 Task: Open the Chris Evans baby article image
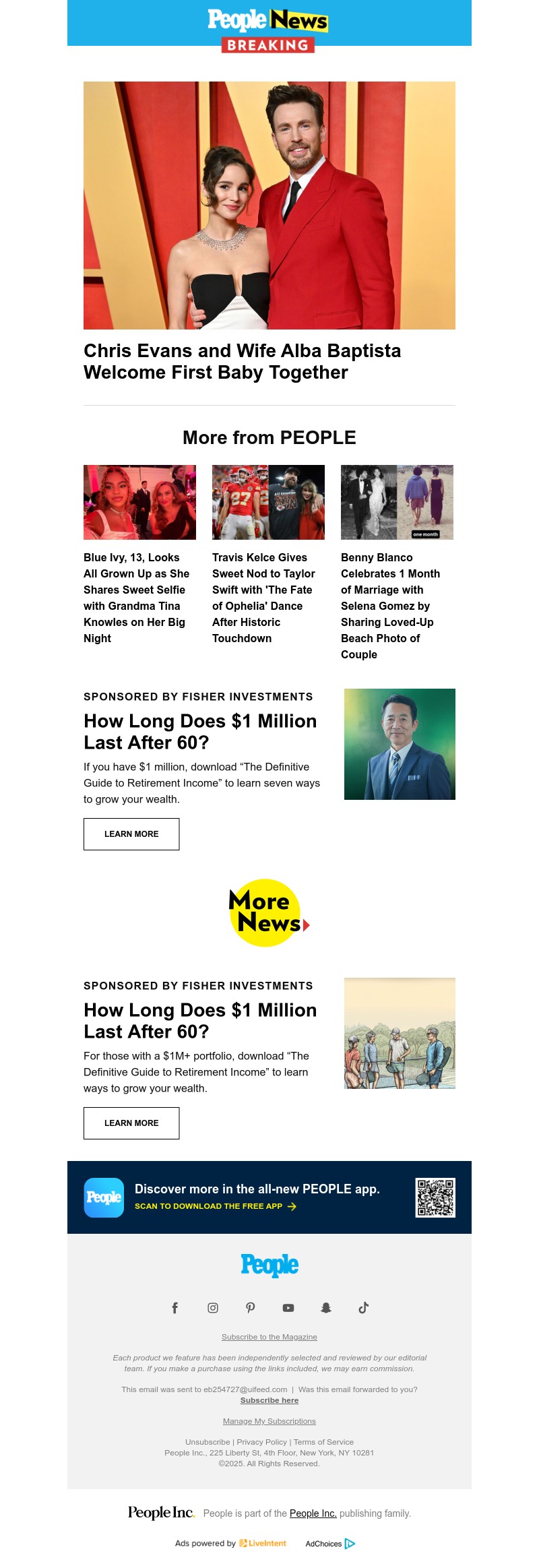click(269, 206)
